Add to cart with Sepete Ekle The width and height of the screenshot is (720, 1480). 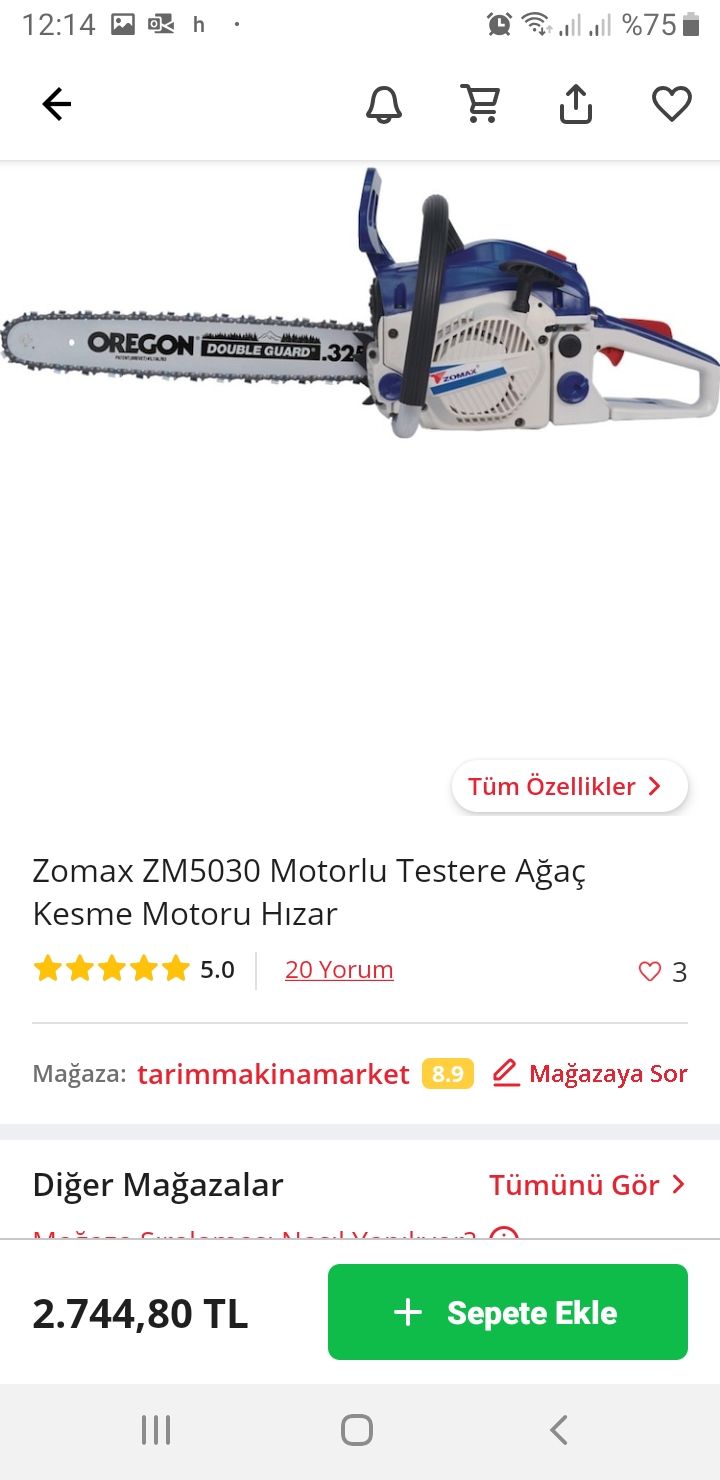coord(508,1312)
